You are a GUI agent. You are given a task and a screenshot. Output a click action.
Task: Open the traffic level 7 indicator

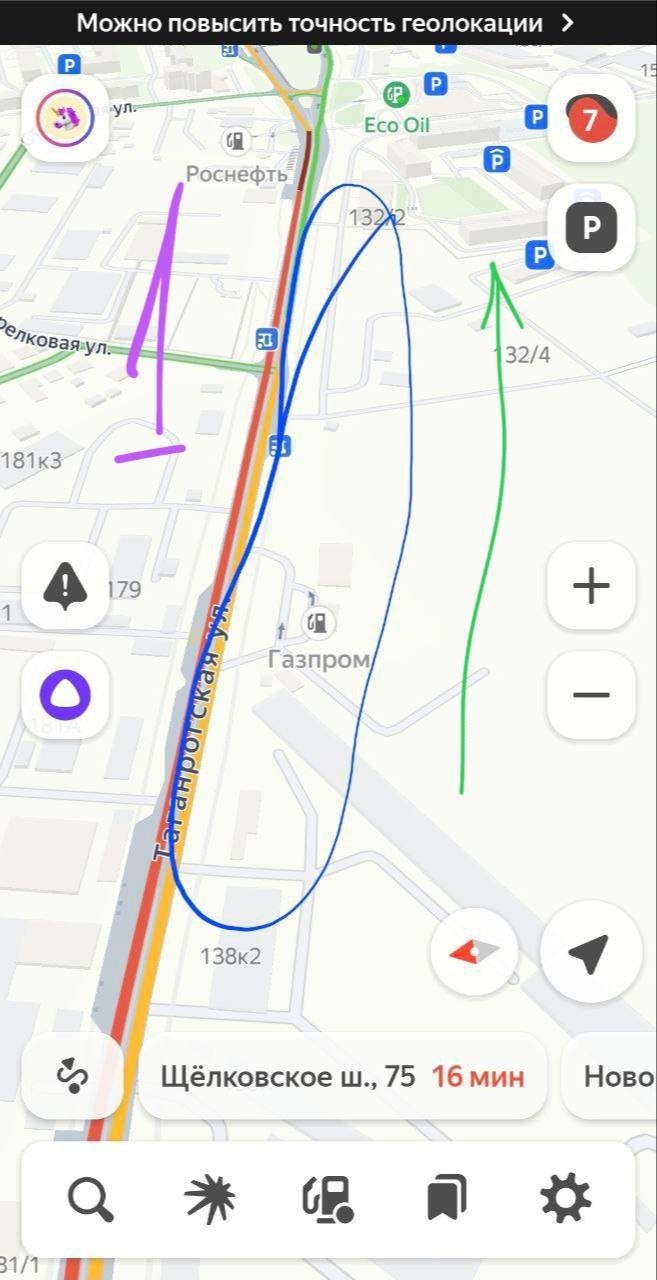[x=590, y=120]
